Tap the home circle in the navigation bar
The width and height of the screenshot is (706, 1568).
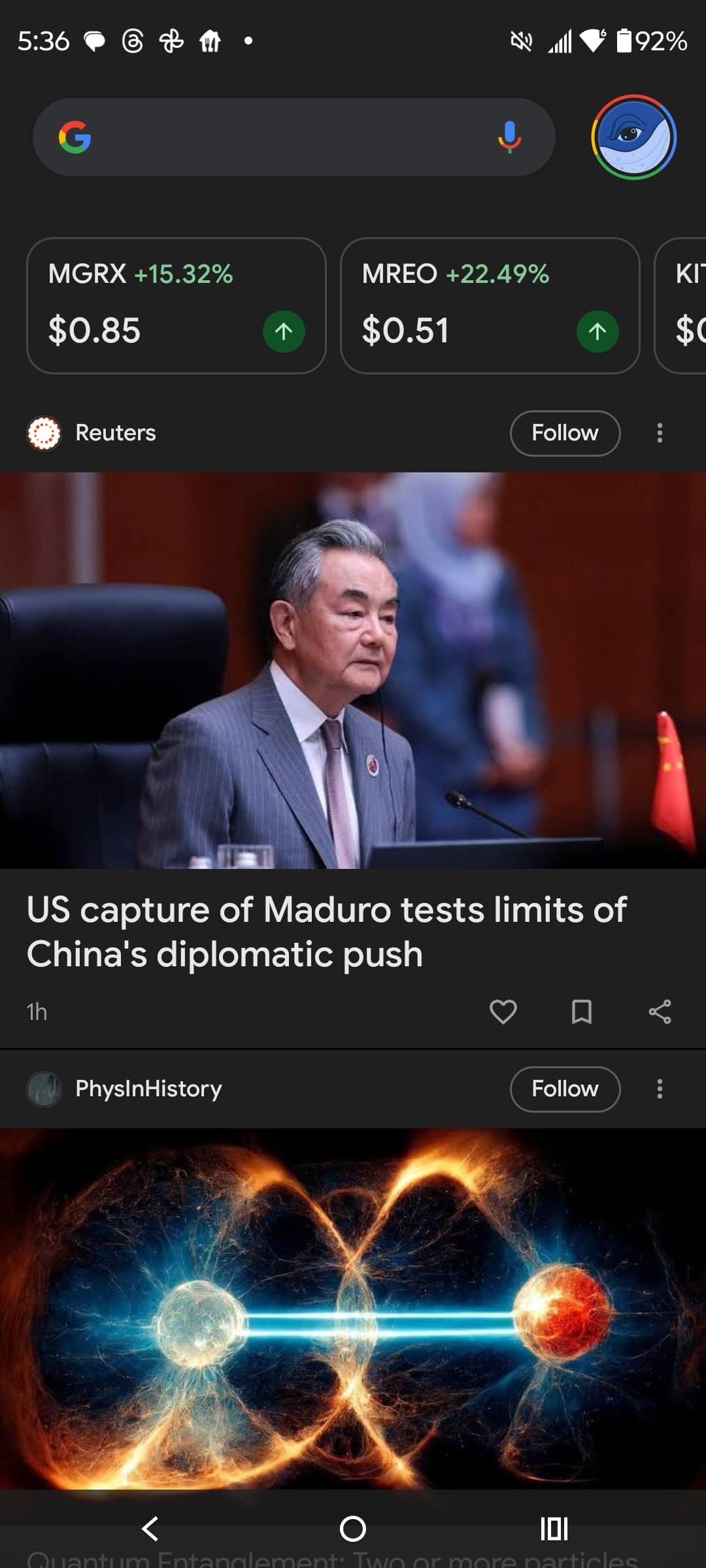pos(353,1529)
